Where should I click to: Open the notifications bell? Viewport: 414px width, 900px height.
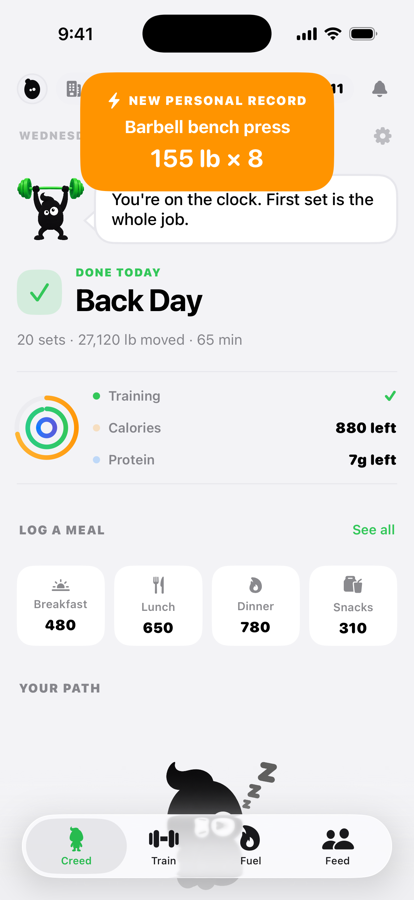[x=380, y=89]
